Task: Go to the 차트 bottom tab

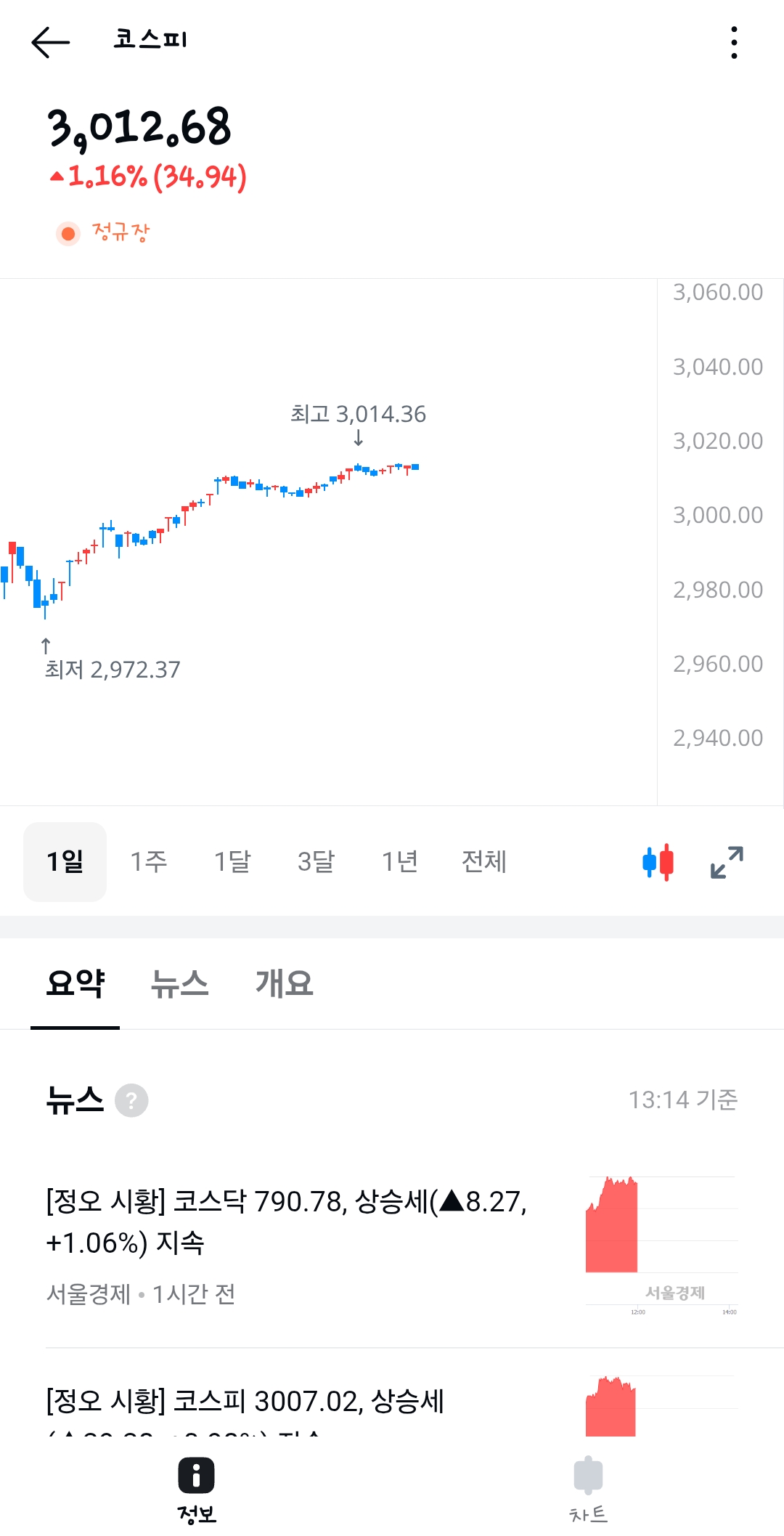Action: pyautogui.click(x=588, y=1490)
